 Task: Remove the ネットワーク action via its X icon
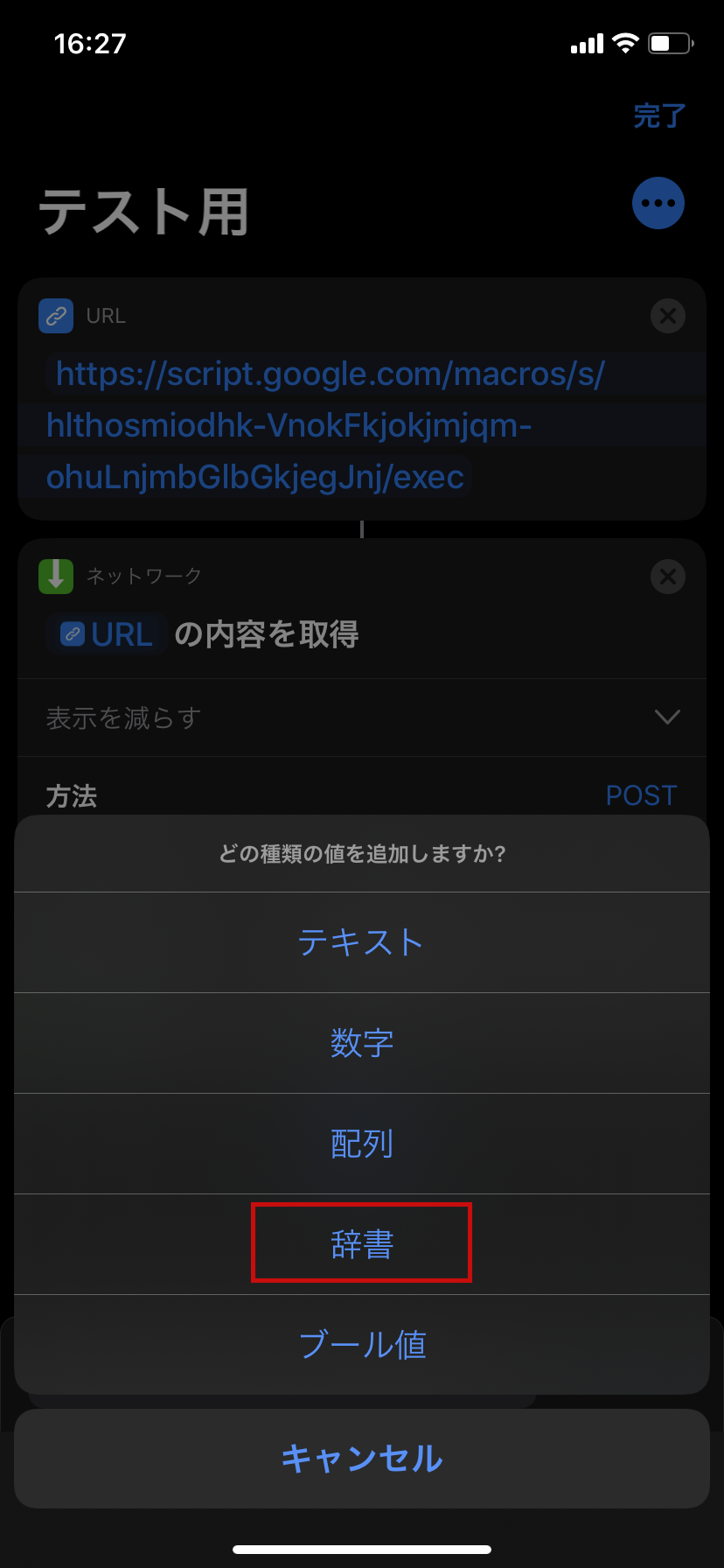pyautogui.click(x=668, y=577)
